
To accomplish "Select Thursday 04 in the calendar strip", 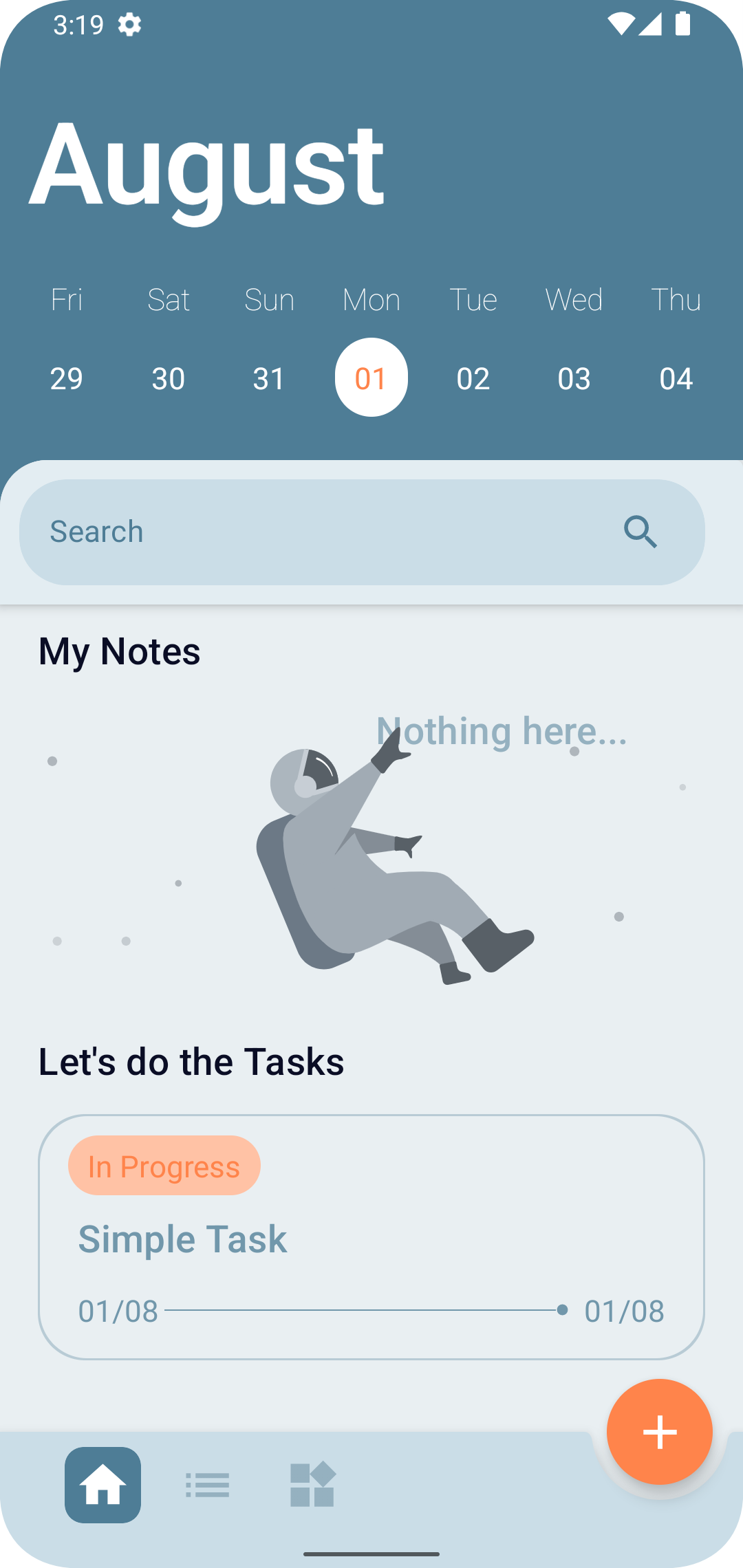I will point(676,378).
